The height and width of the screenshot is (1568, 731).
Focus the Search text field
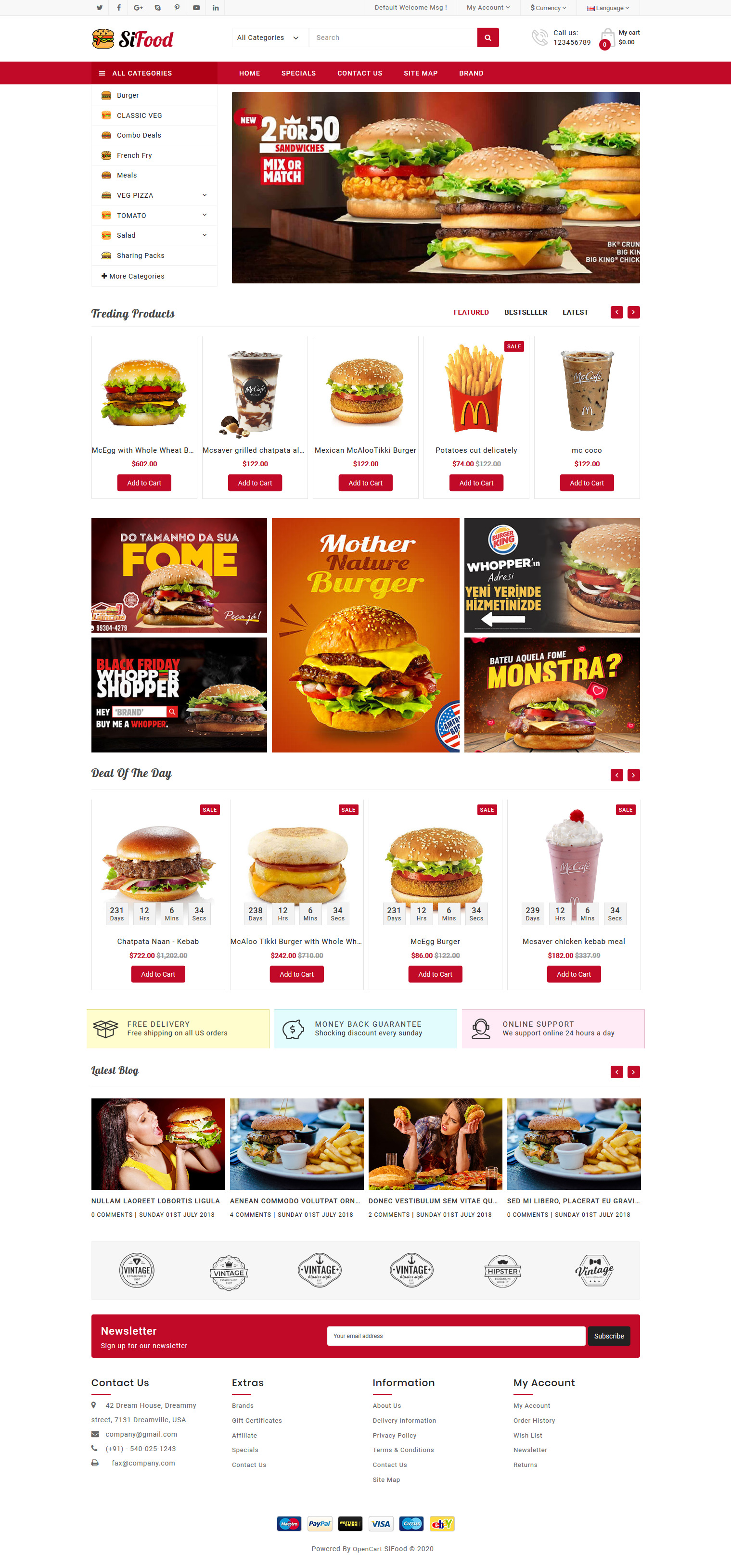[x=393, y=38]
